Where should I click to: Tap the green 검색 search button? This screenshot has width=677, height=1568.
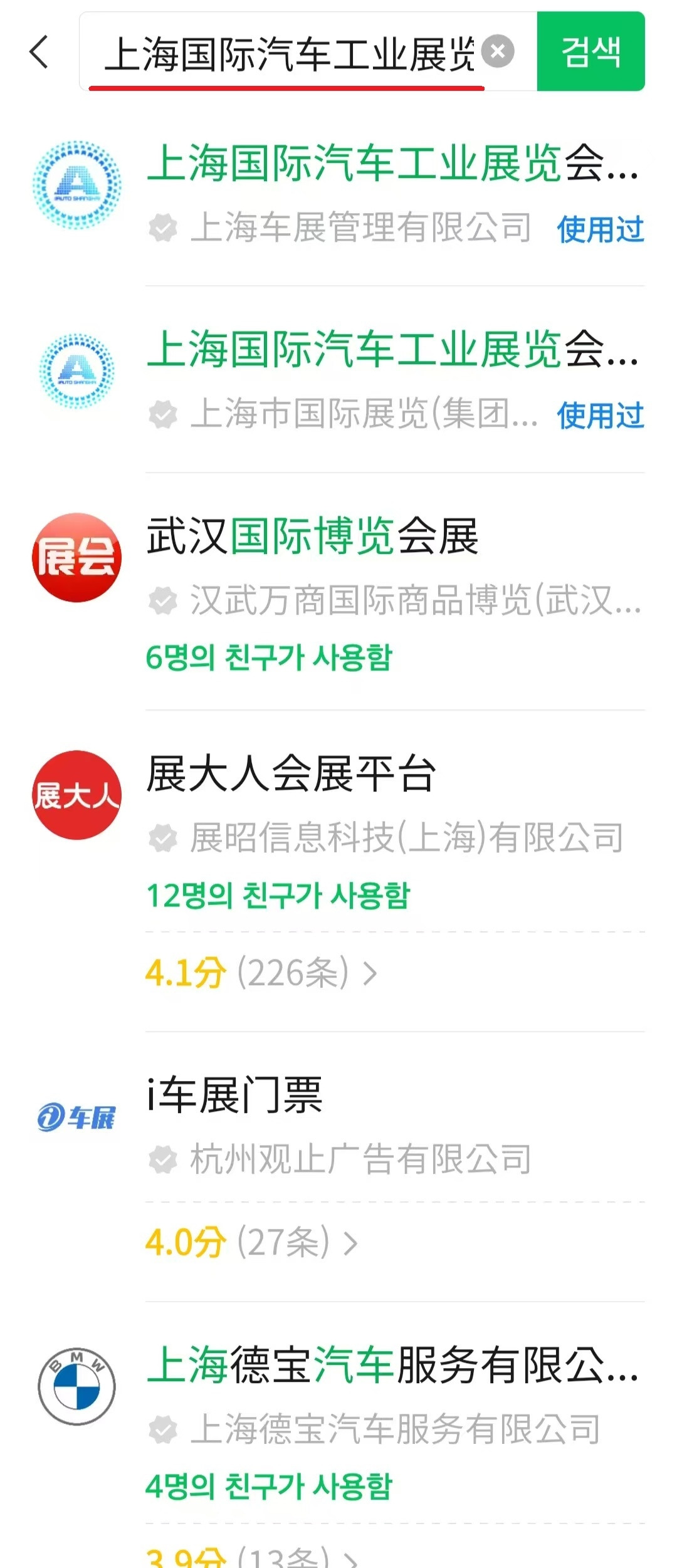tap(590, 51)
